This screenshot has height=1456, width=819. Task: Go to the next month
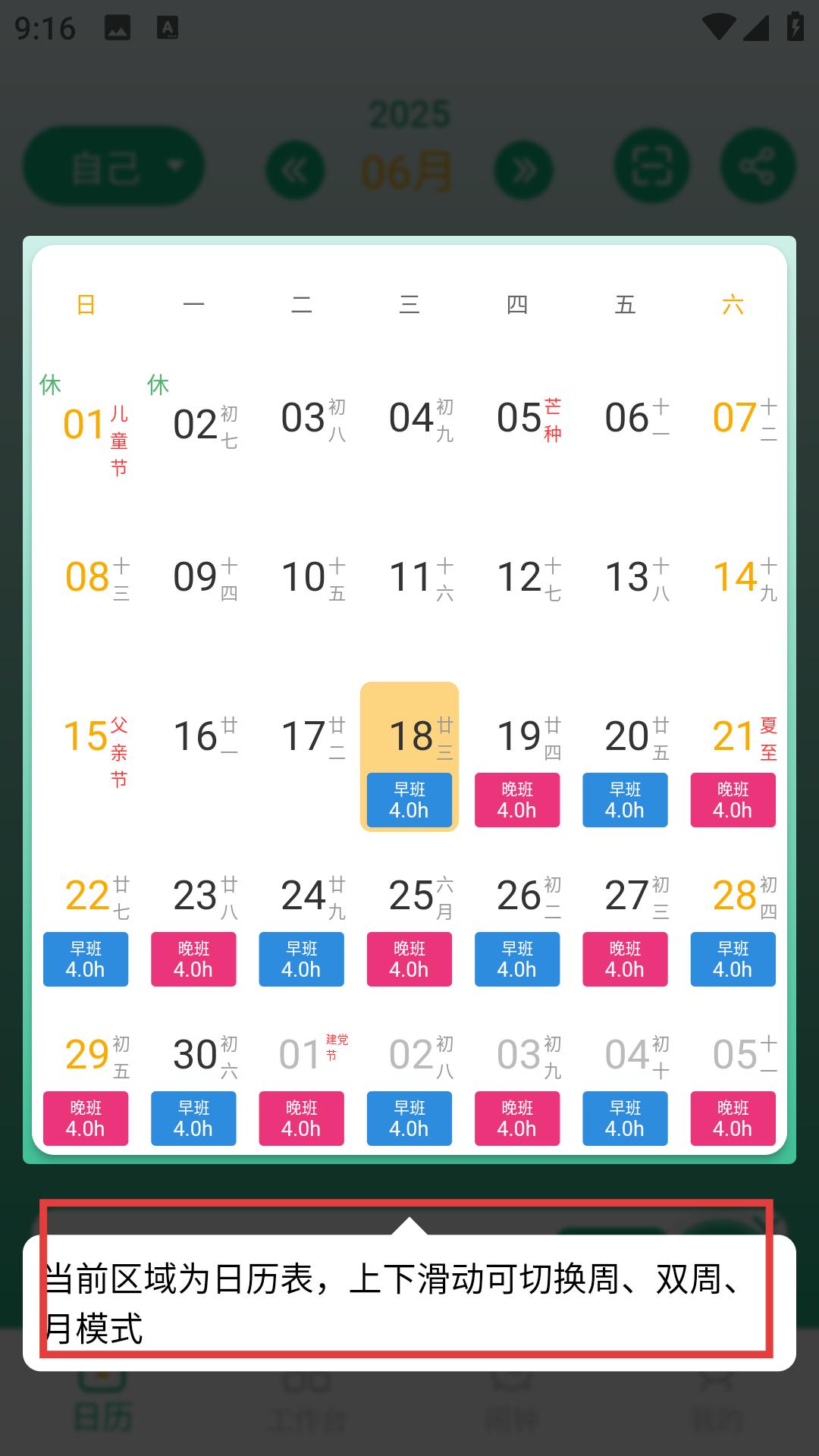[x=524, y=170]
